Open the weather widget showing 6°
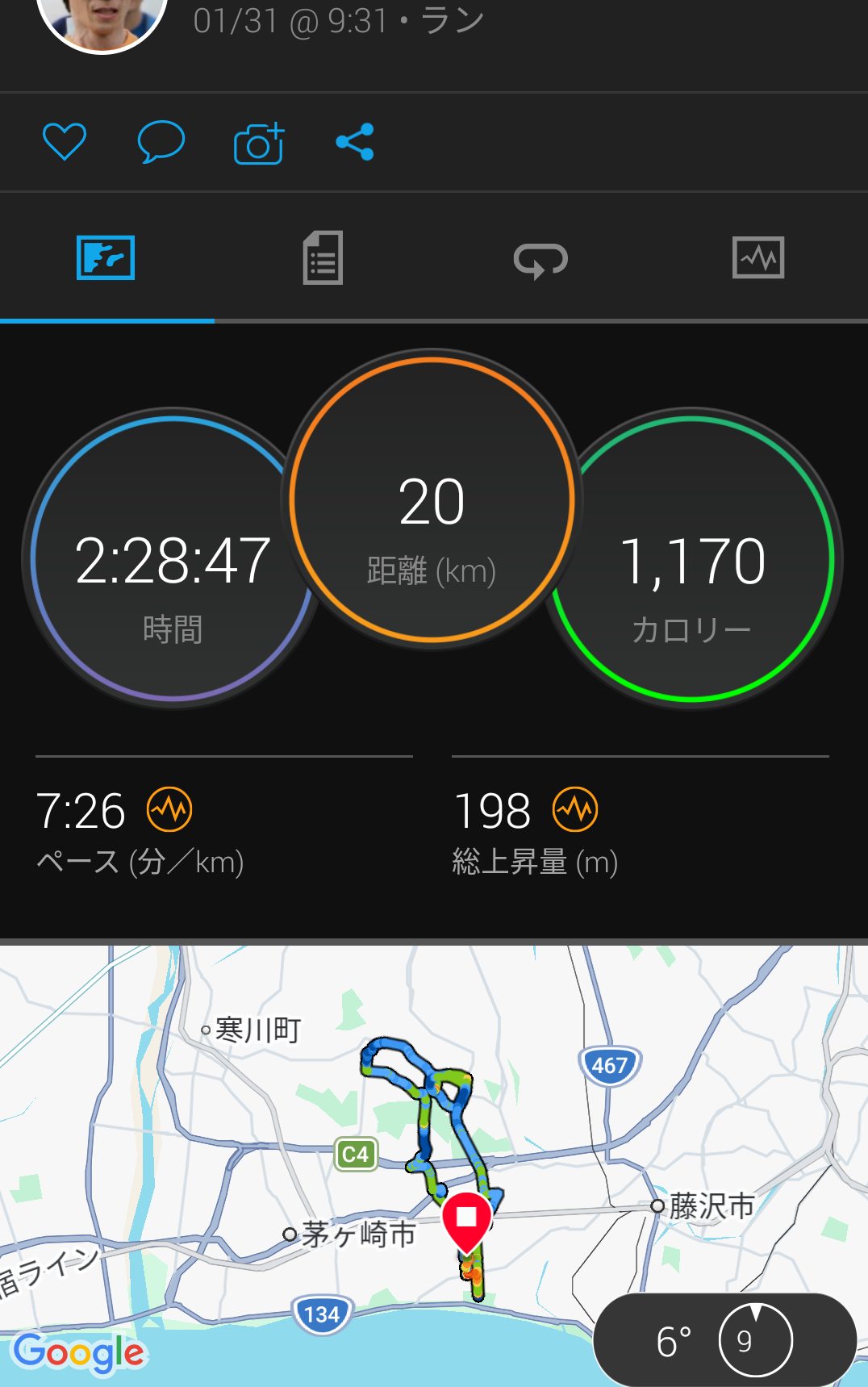The width and height of the screenshot is (868, 1387). [x=724, y=1340]
